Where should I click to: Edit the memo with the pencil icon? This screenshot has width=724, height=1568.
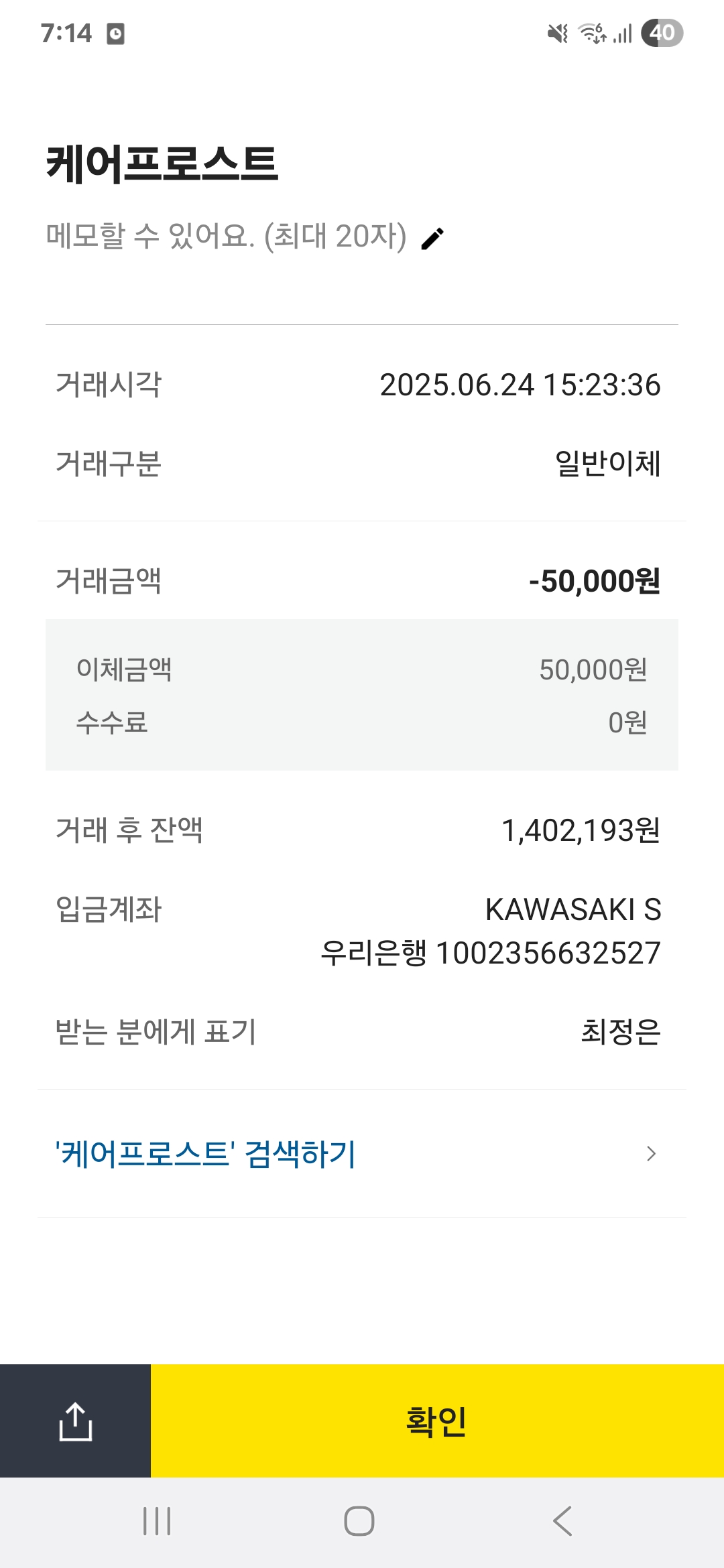(432, 238)
